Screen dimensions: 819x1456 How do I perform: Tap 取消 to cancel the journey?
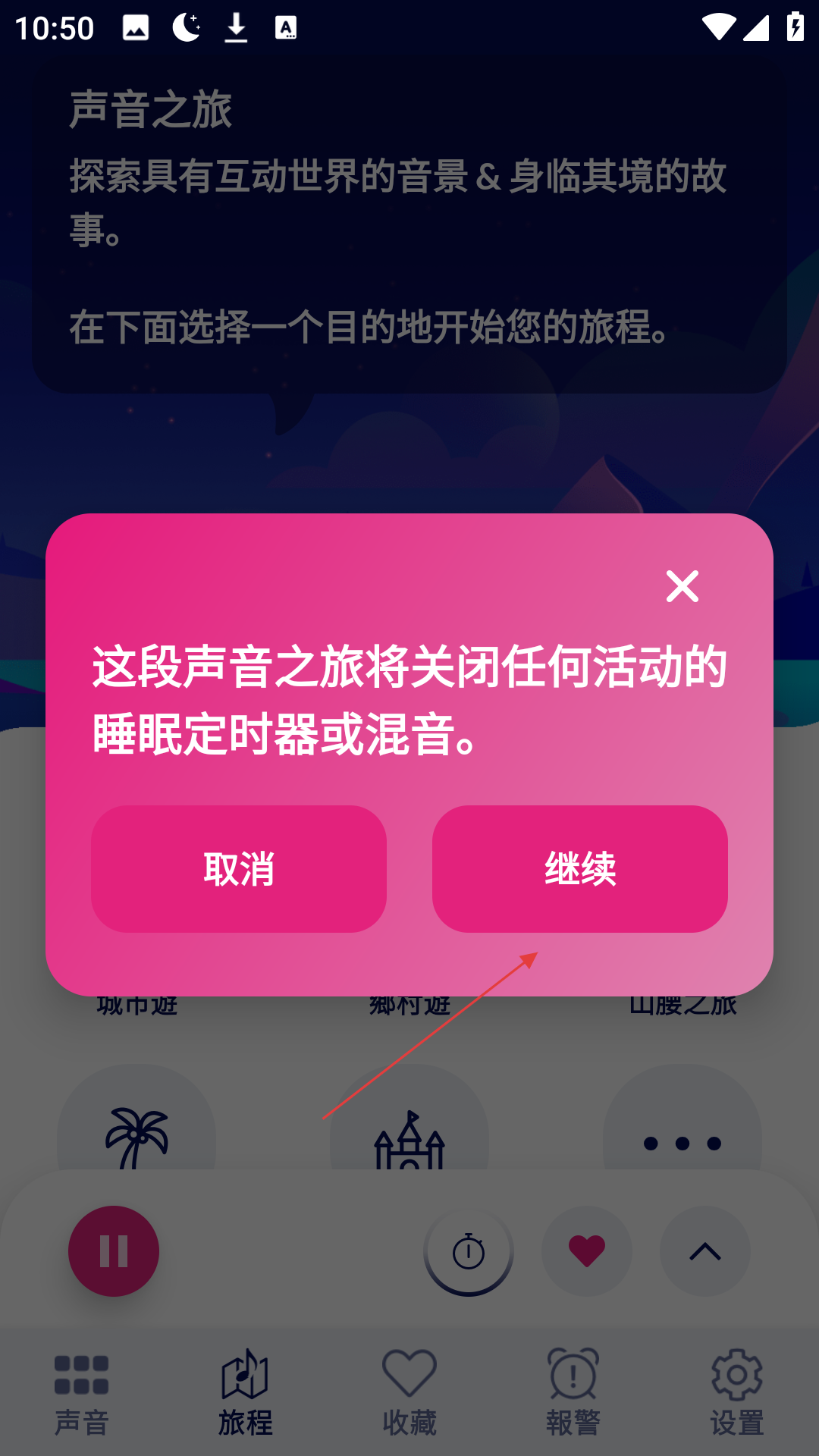(x=239, y=869)
